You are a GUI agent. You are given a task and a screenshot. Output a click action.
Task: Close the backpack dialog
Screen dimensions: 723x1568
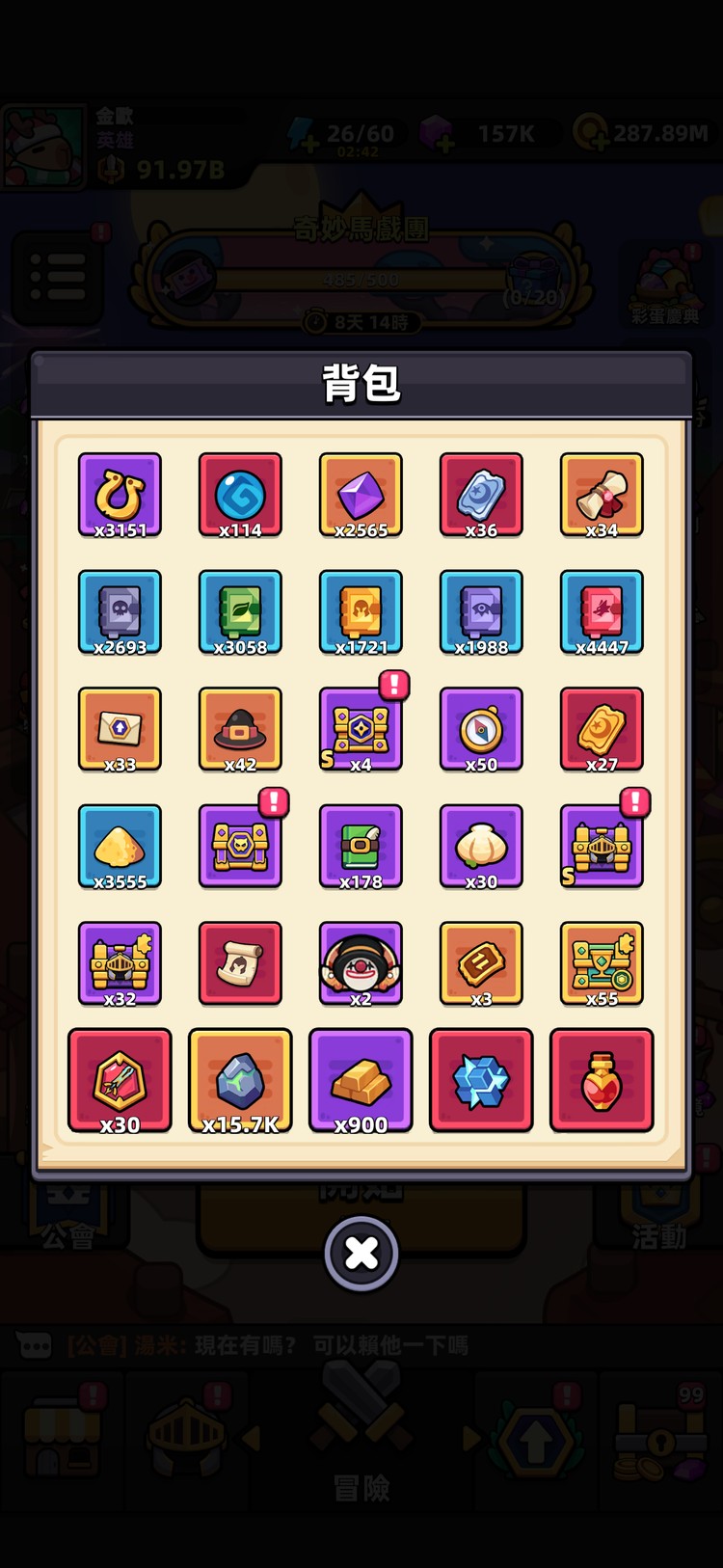click(361, 1253)
